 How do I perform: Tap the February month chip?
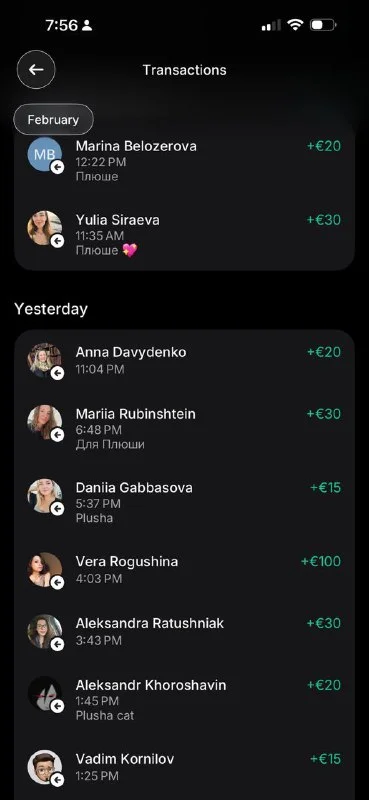54,120
